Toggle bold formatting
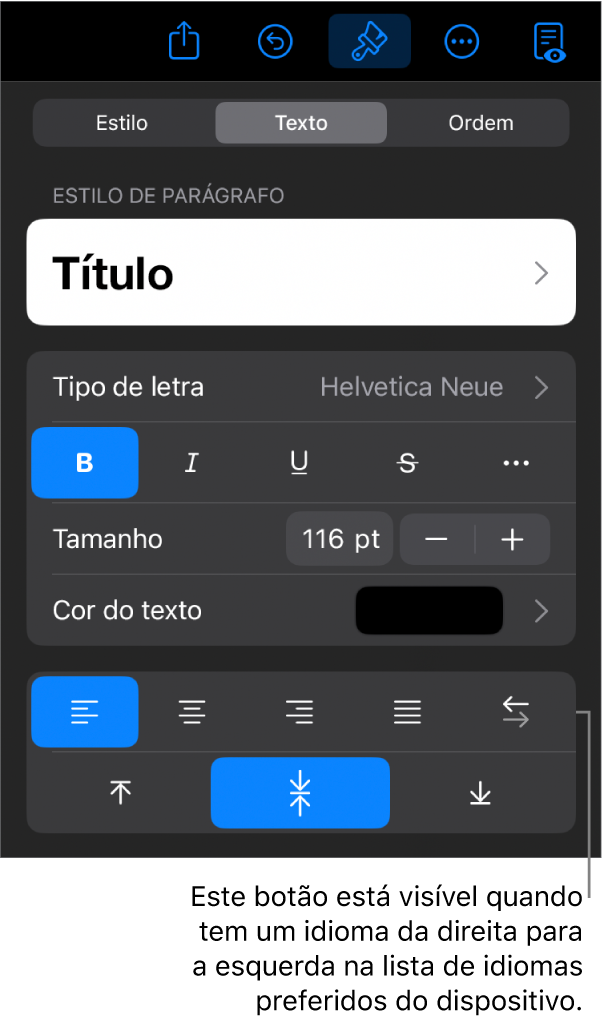The height and width of the screenshot is (1028, 603). point(85,463)
